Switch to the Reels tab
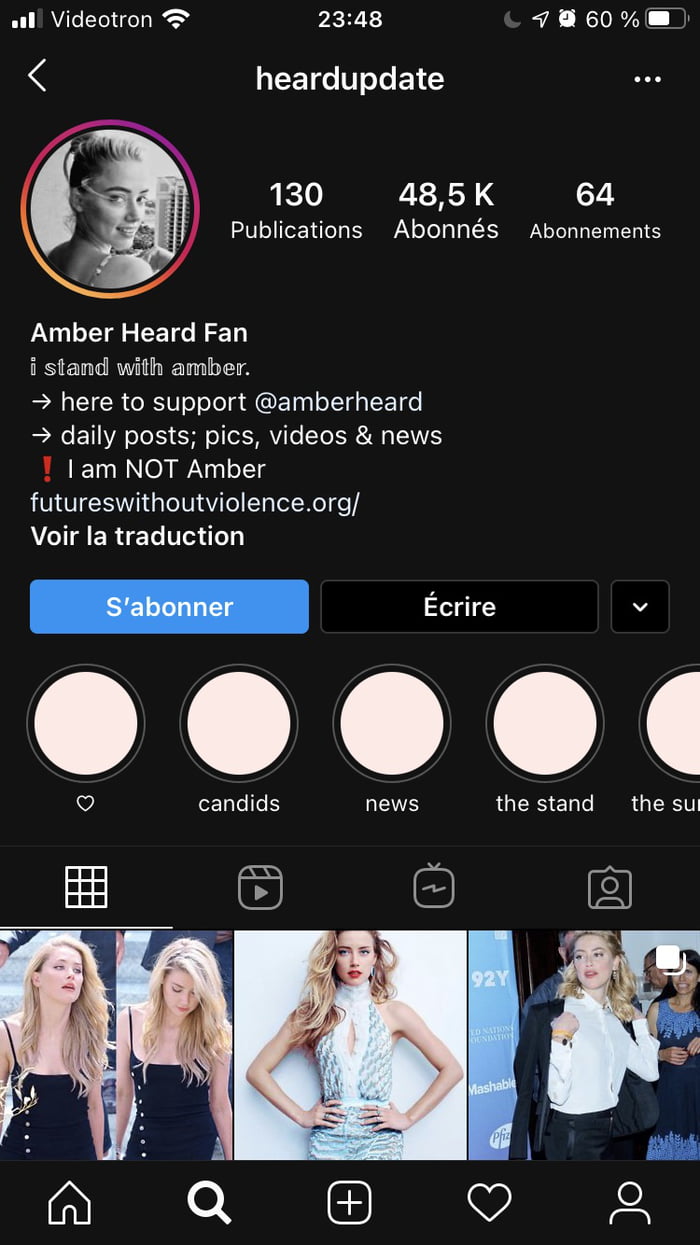 point(260,887)
